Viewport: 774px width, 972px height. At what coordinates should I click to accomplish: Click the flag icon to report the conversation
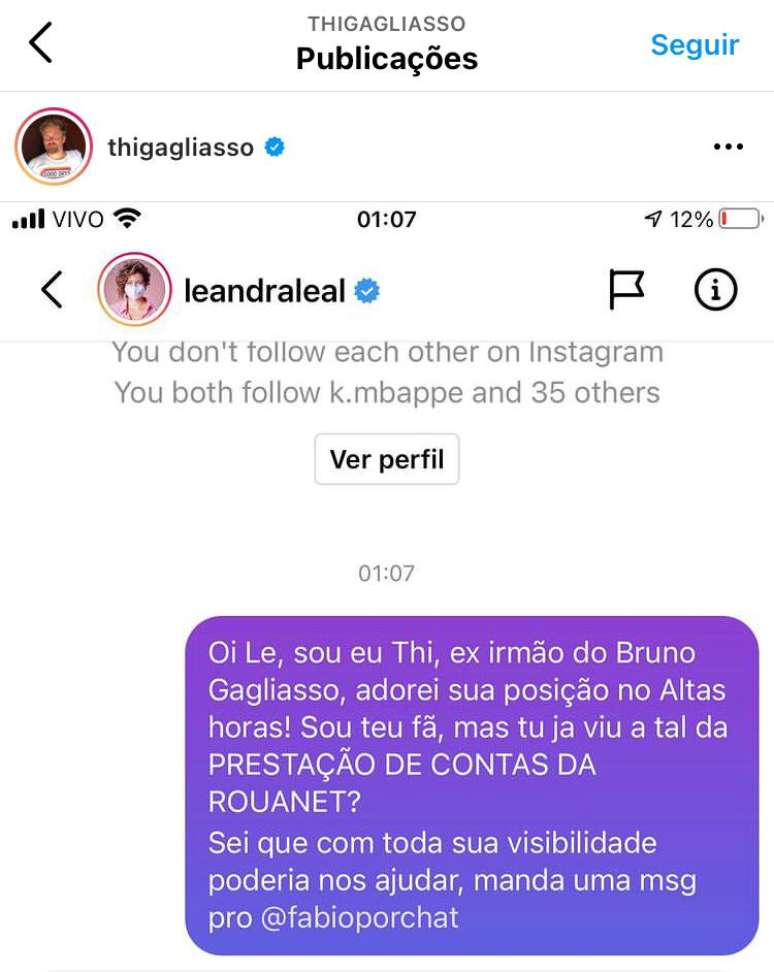pyautogui.click(x=627, y=289)
